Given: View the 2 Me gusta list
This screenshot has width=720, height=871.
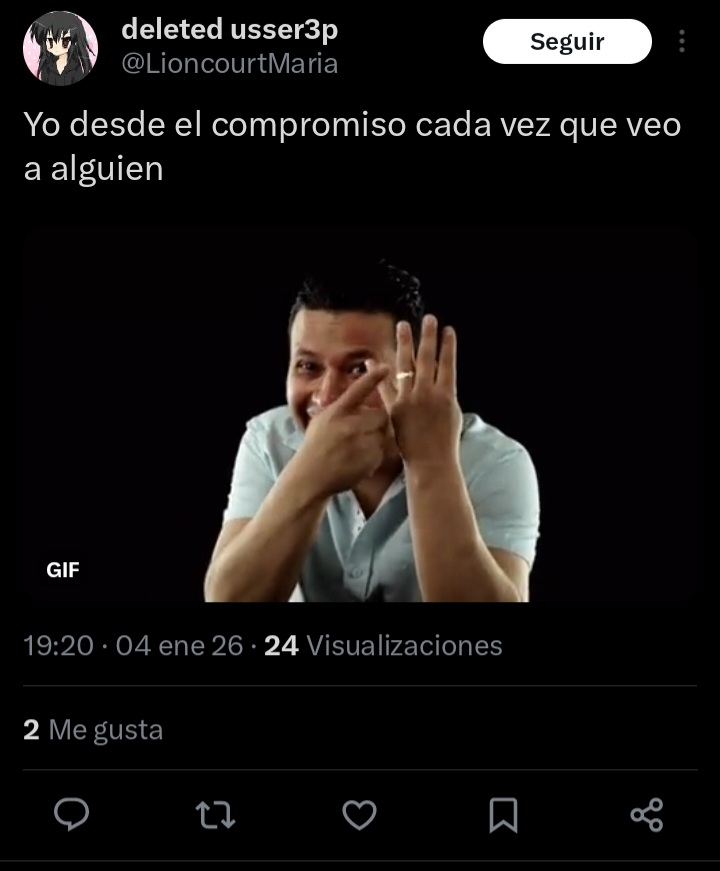Looking at the screenshot, I should (x=92, y=730).
